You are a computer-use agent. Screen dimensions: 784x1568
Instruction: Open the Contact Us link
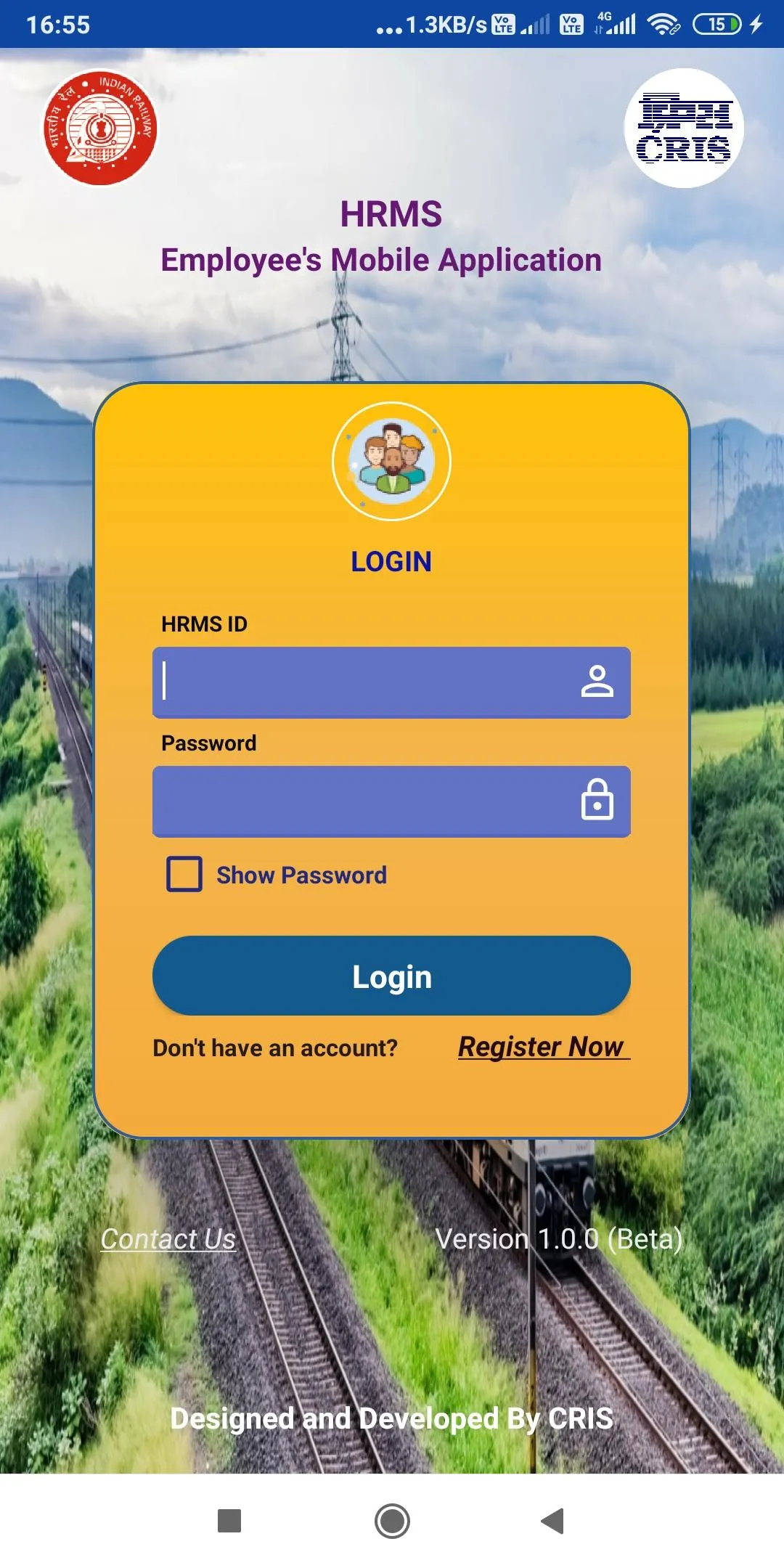click(168, 1238)
